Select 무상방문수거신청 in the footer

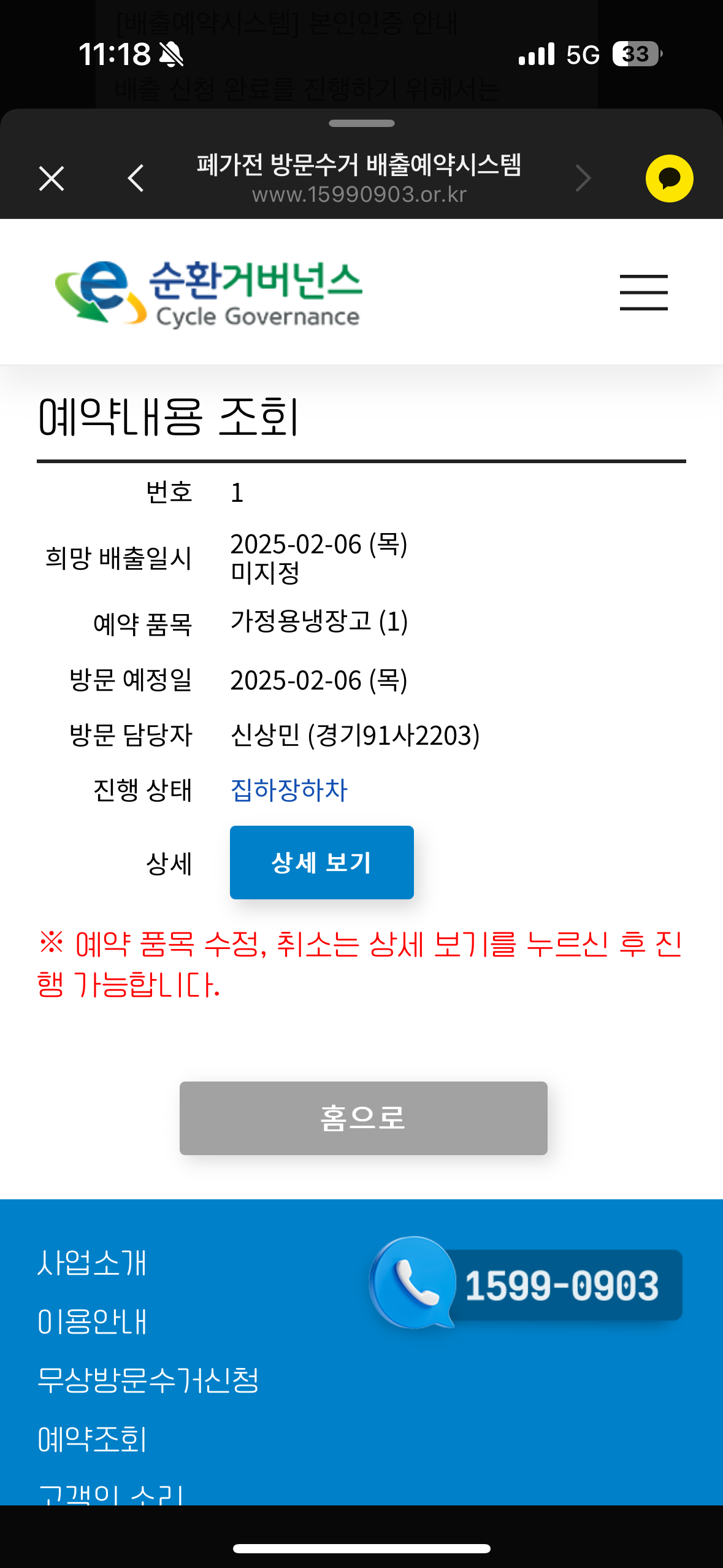point(148,1380)
